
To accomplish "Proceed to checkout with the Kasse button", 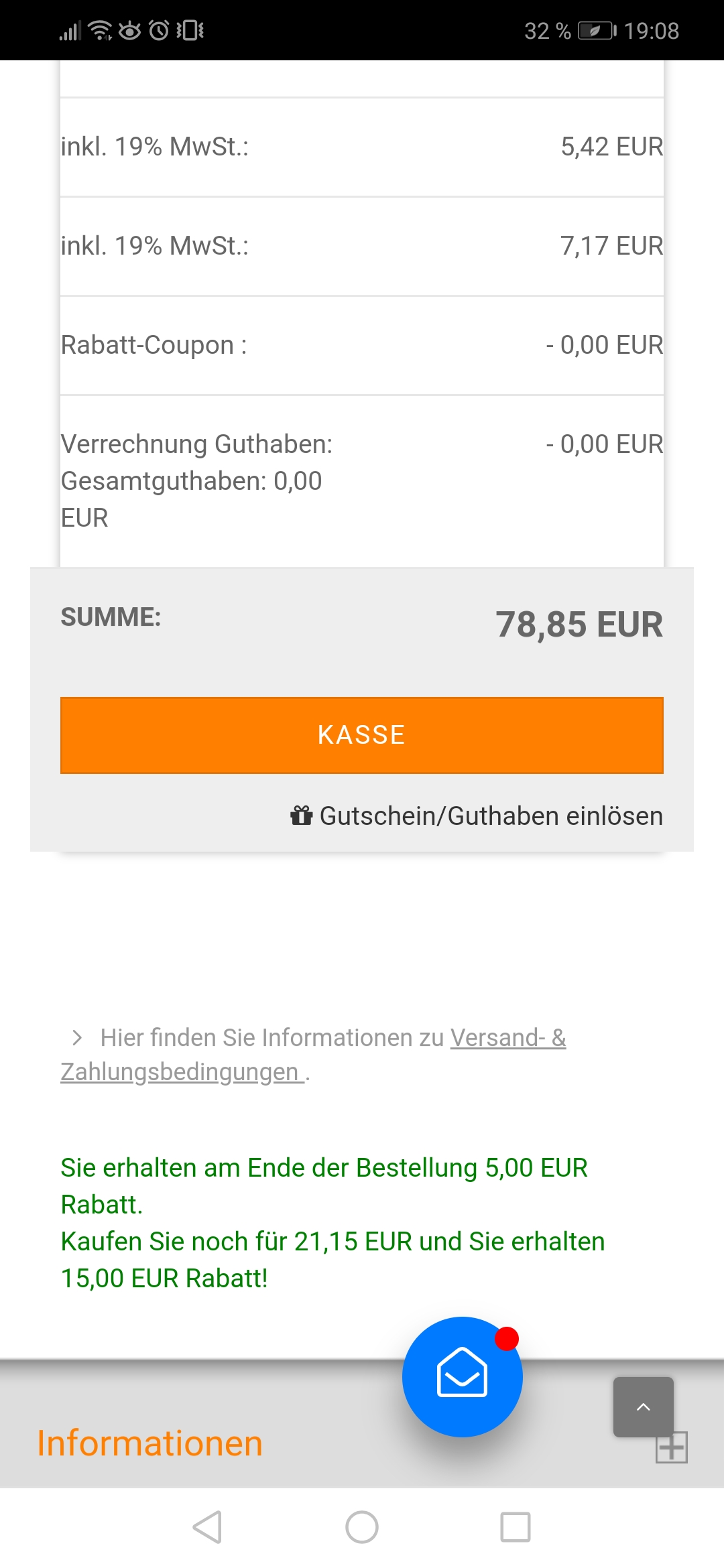I will [362, 735].
